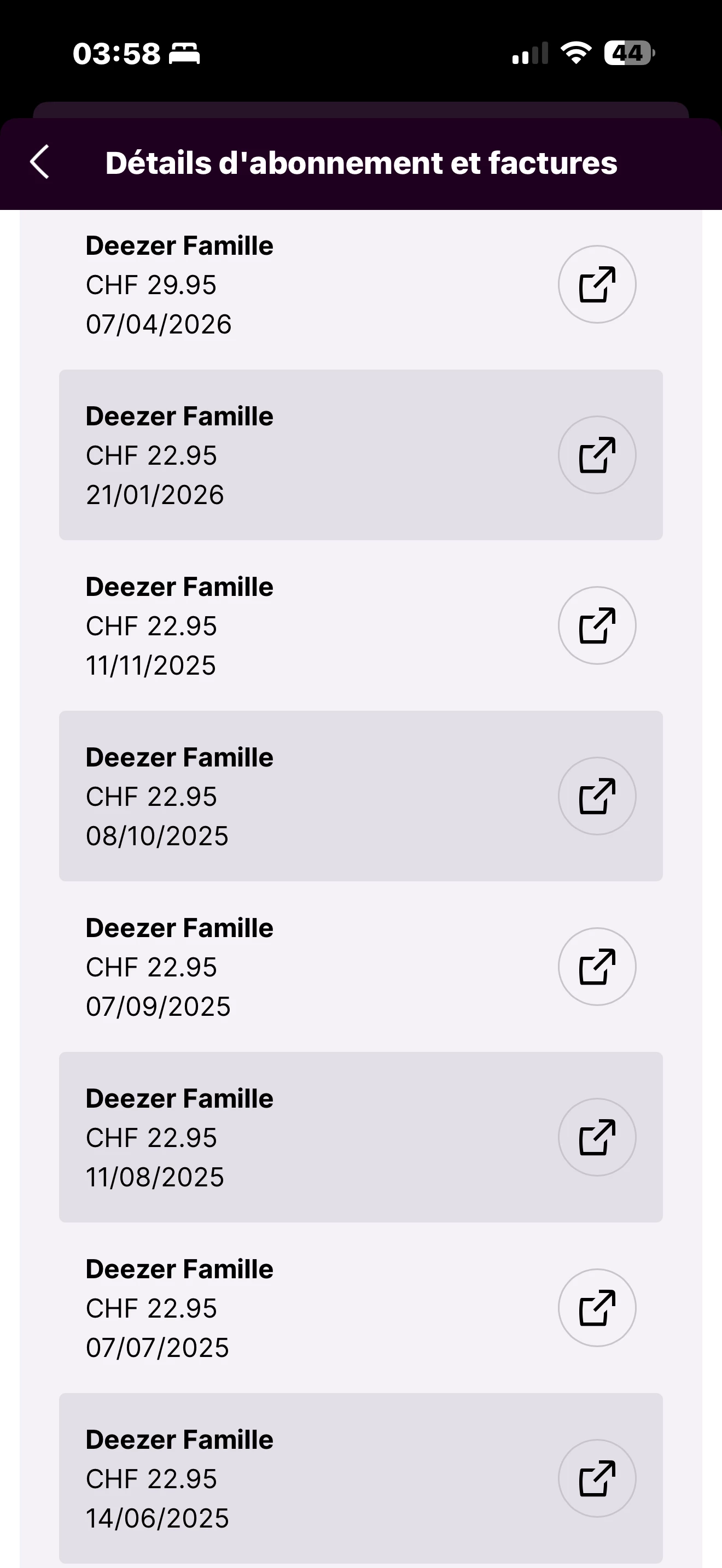722x1568 pixels.
Task: View the invoice dated 07/07/2025
Action: pyautogui.click(x=597, y=1307)
